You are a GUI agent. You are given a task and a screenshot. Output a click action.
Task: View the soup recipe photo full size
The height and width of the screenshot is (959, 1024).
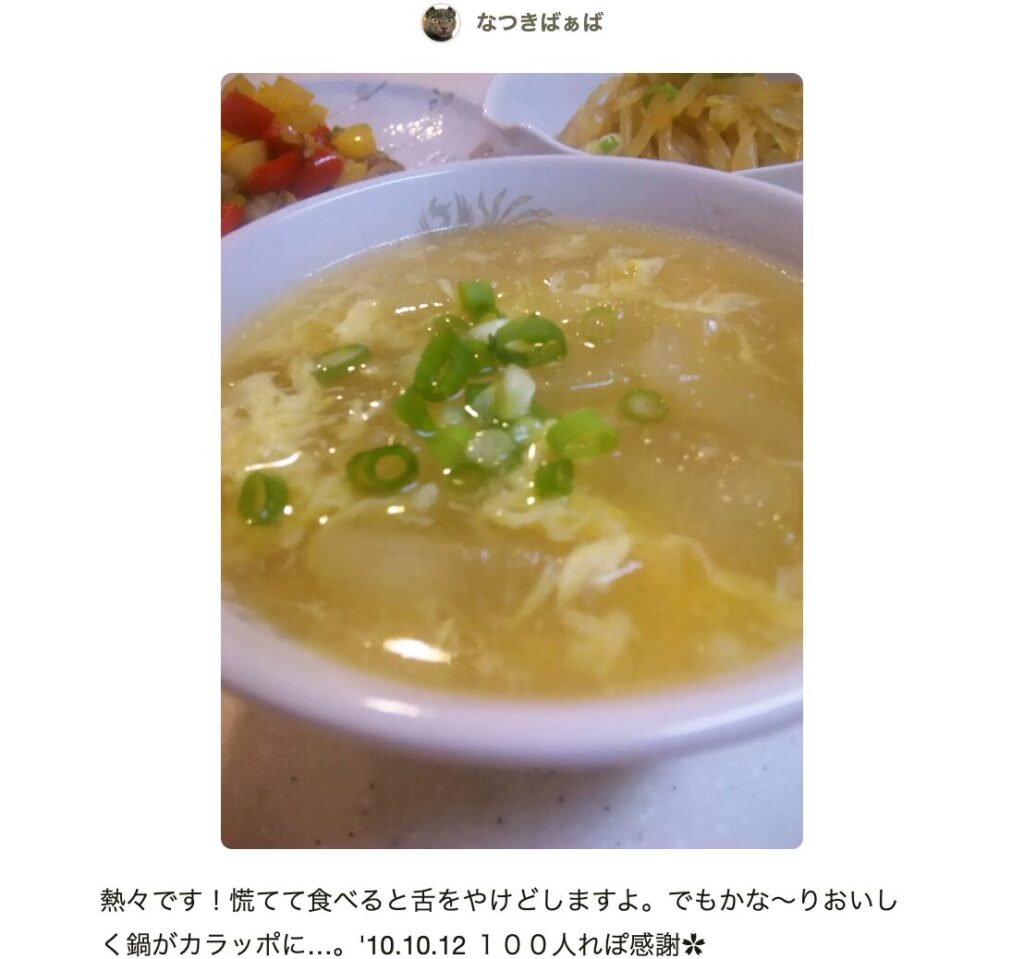point(511,460)
